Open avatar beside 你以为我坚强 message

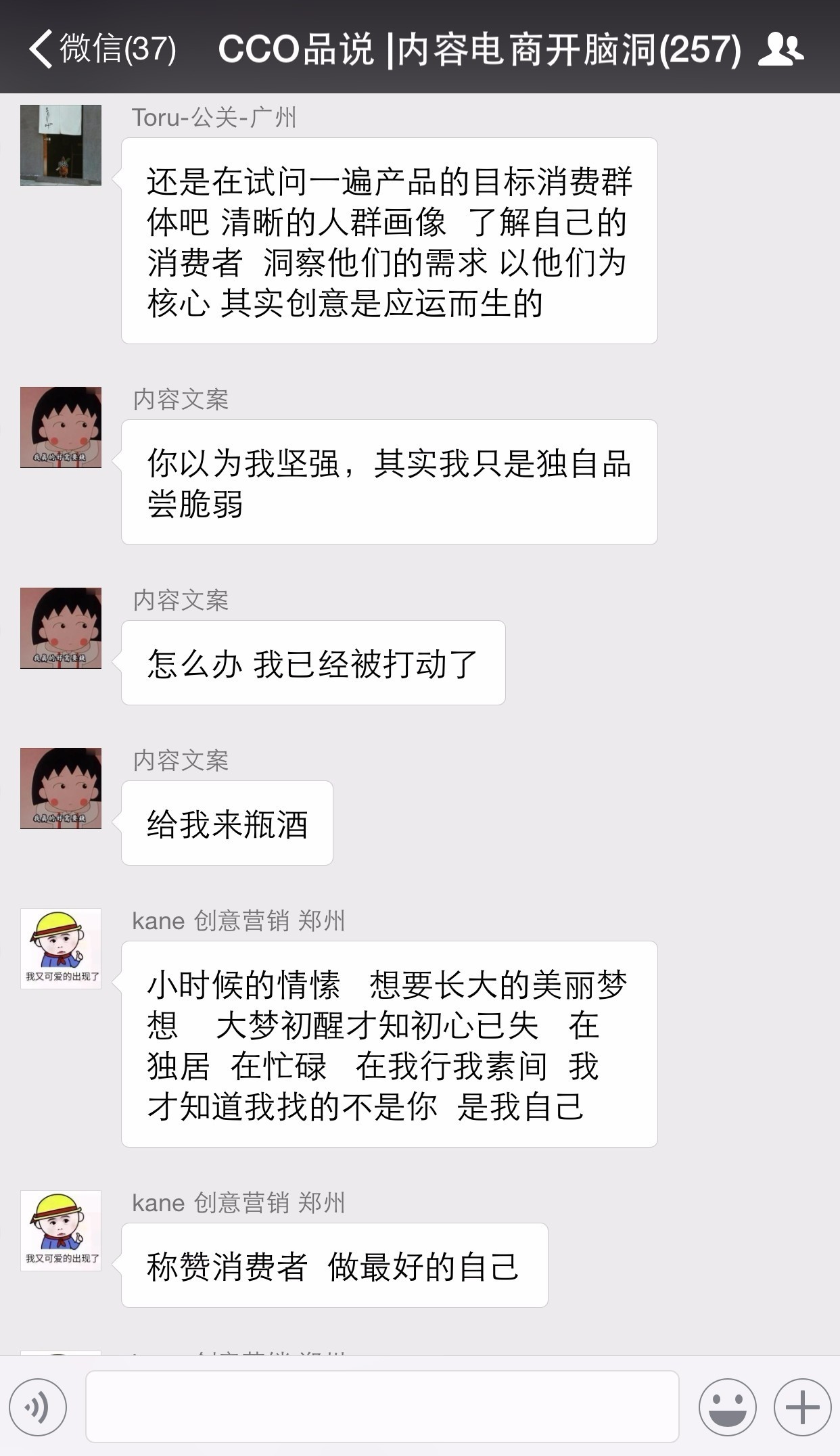tap(61, 427)
